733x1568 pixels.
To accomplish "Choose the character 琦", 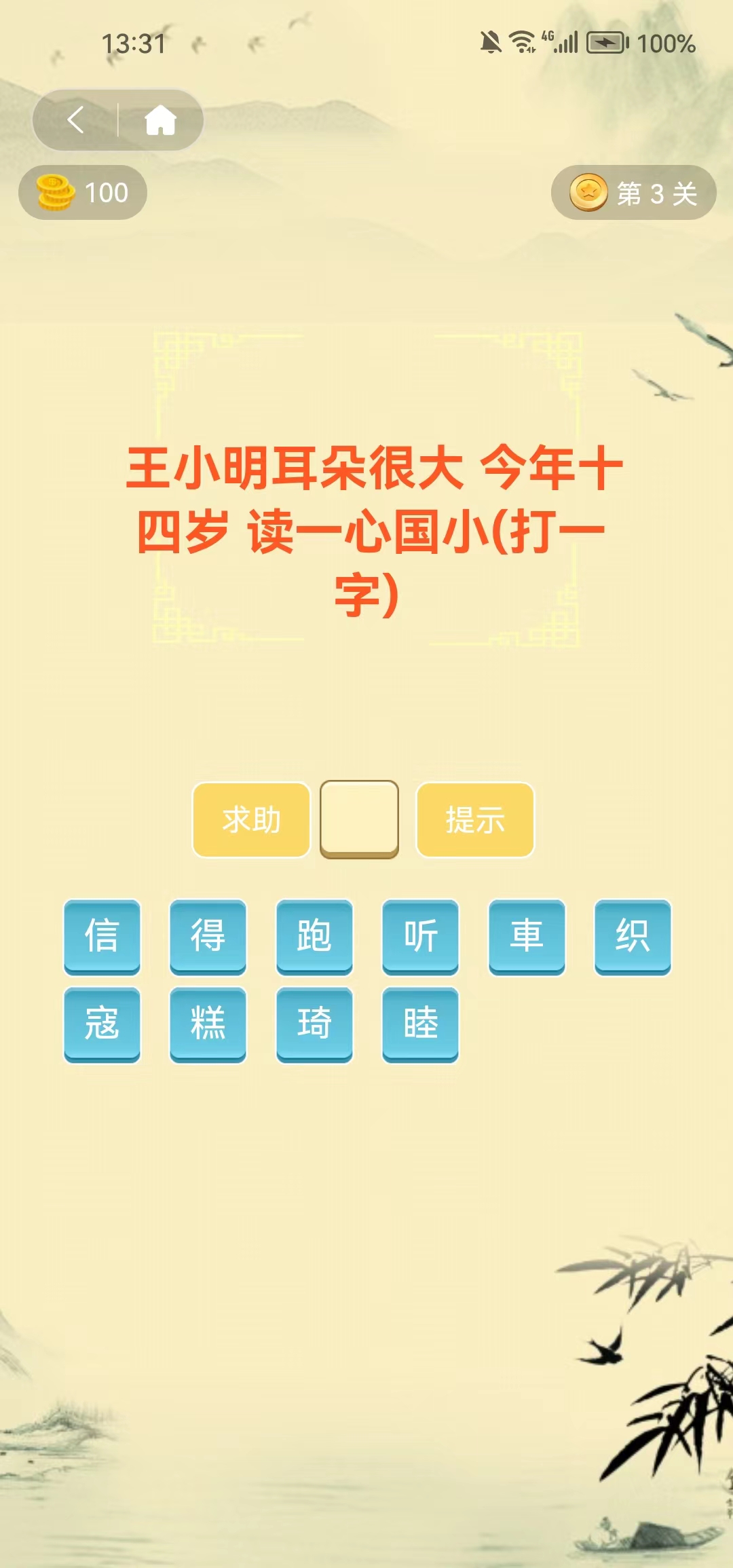I will click(x=314, y=1024).
